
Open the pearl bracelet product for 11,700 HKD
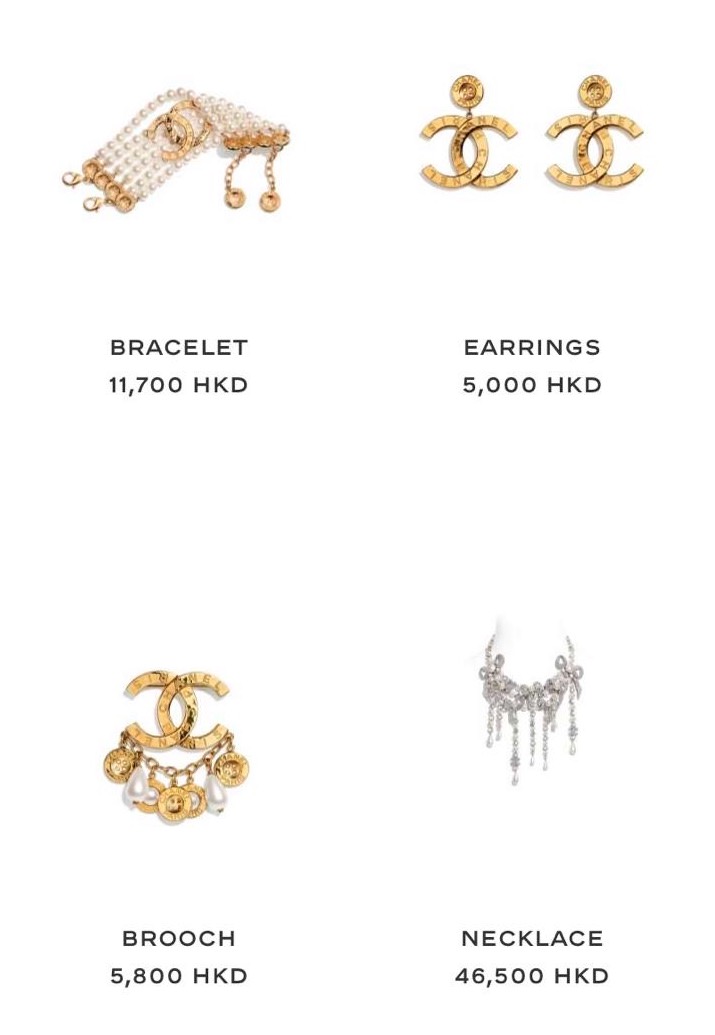(177, 150)
